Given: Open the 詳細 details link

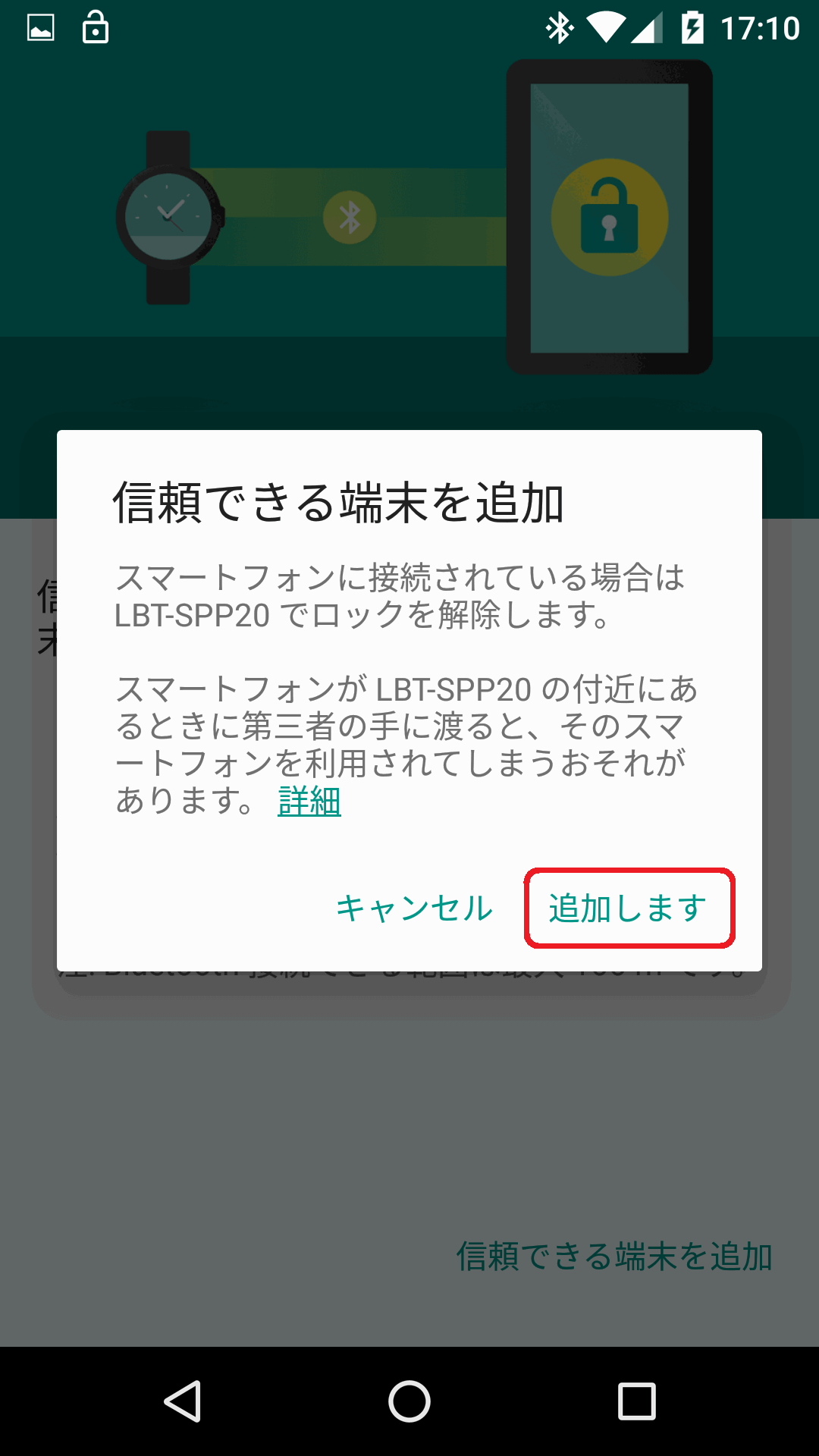Looking at the screenshot, I should (x=309, y=801).
